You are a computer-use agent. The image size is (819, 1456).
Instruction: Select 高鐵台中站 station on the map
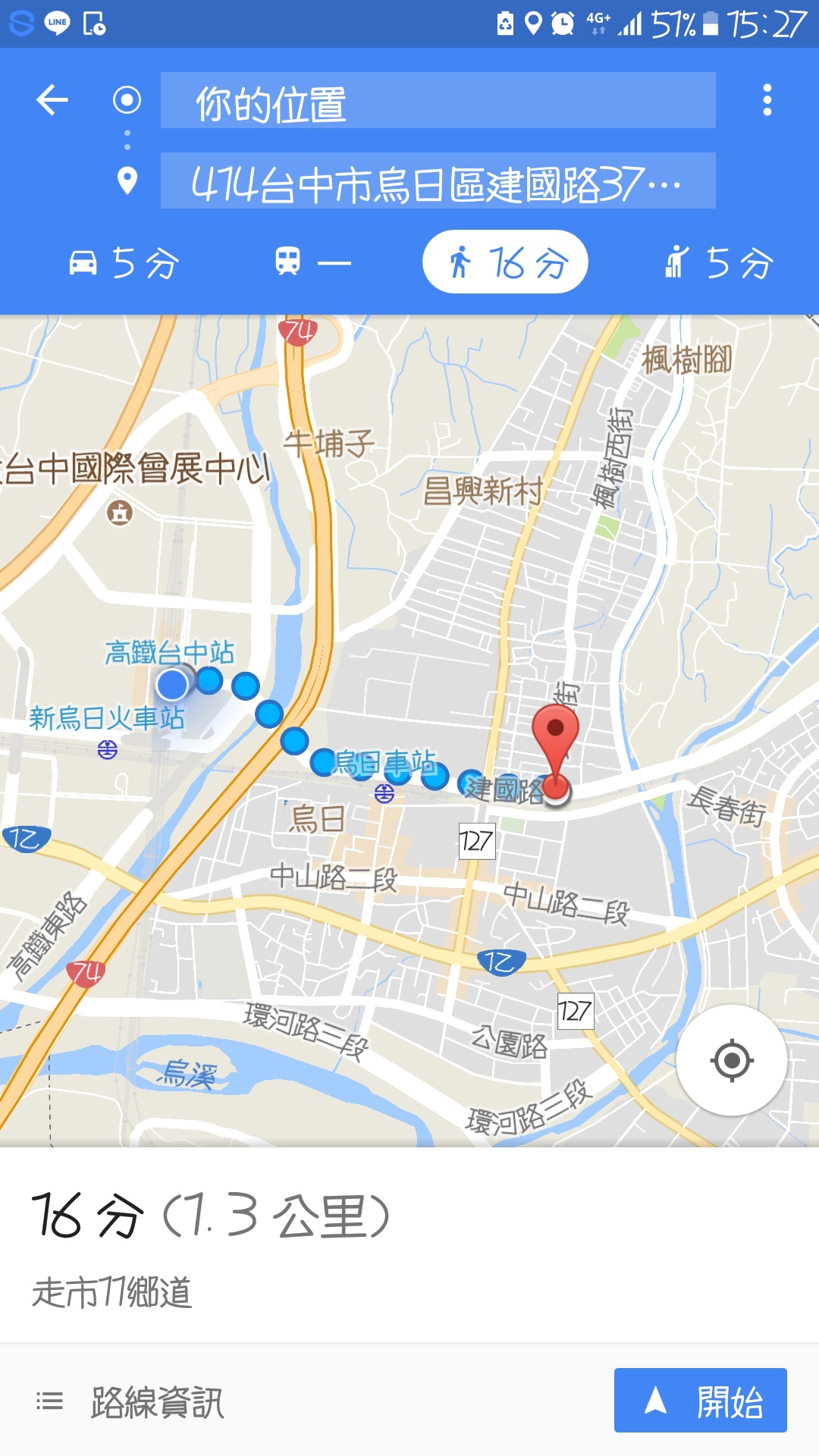click(169, 652)
